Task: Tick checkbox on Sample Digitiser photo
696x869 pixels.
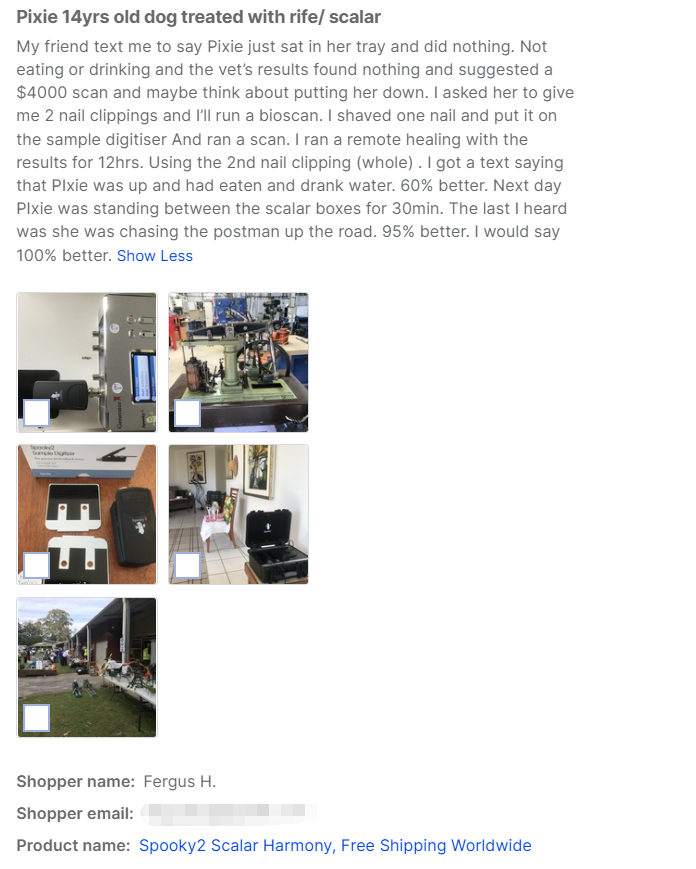Action: pyautogui.click(x=36, y=565)
